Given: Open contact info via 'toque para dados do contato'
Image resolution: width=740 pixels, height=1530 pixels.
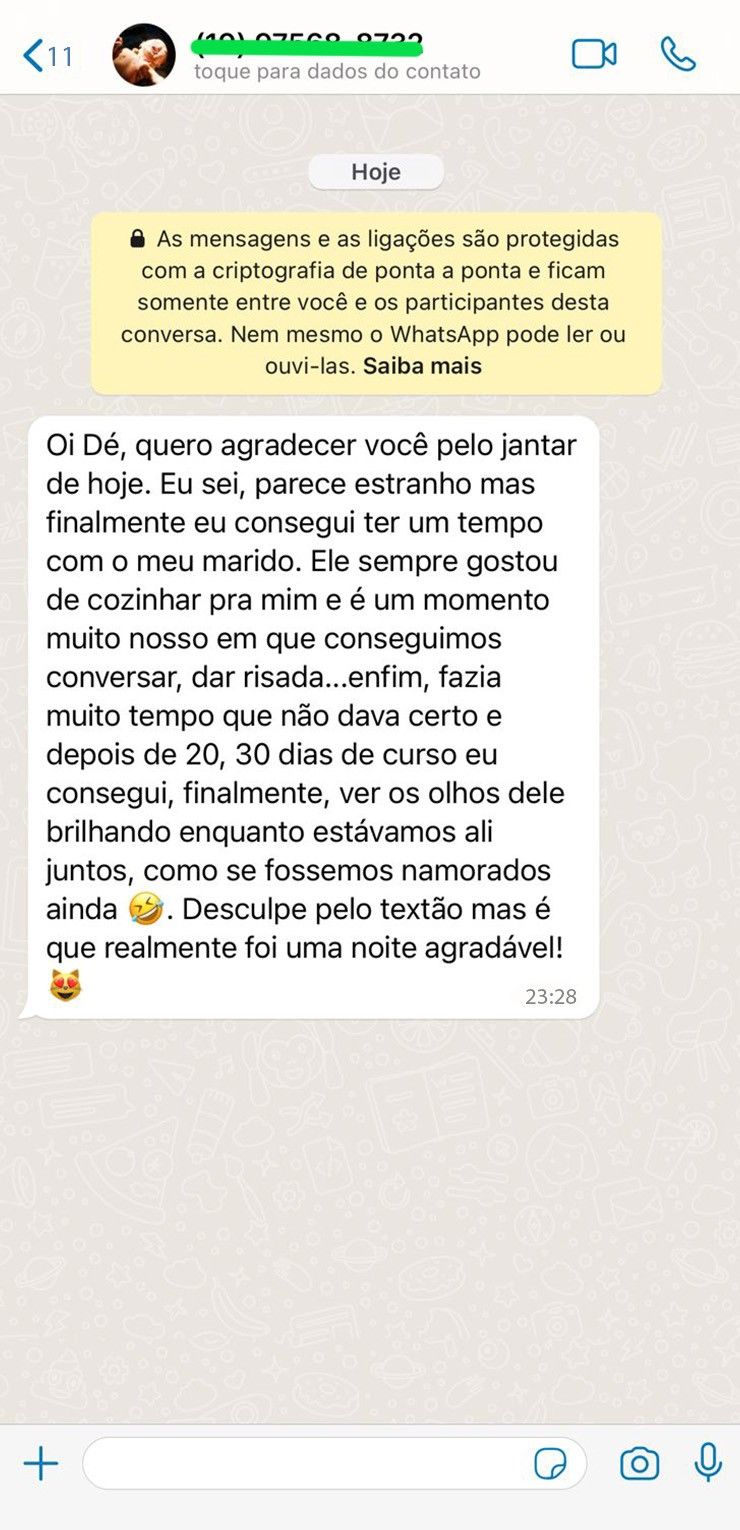Looking at the screenshot, I should coord(336,71).
